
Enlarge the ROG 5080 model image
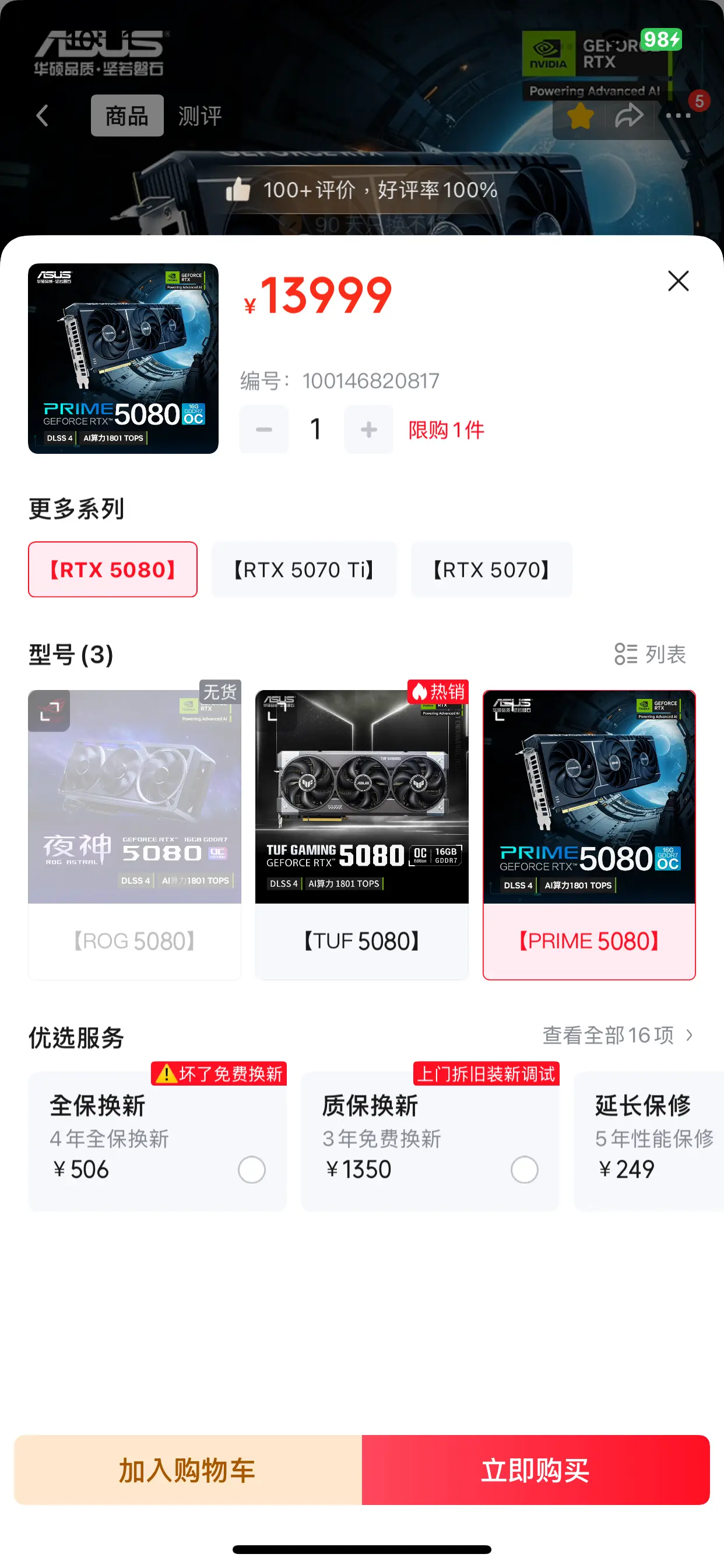tap(50, 710)
